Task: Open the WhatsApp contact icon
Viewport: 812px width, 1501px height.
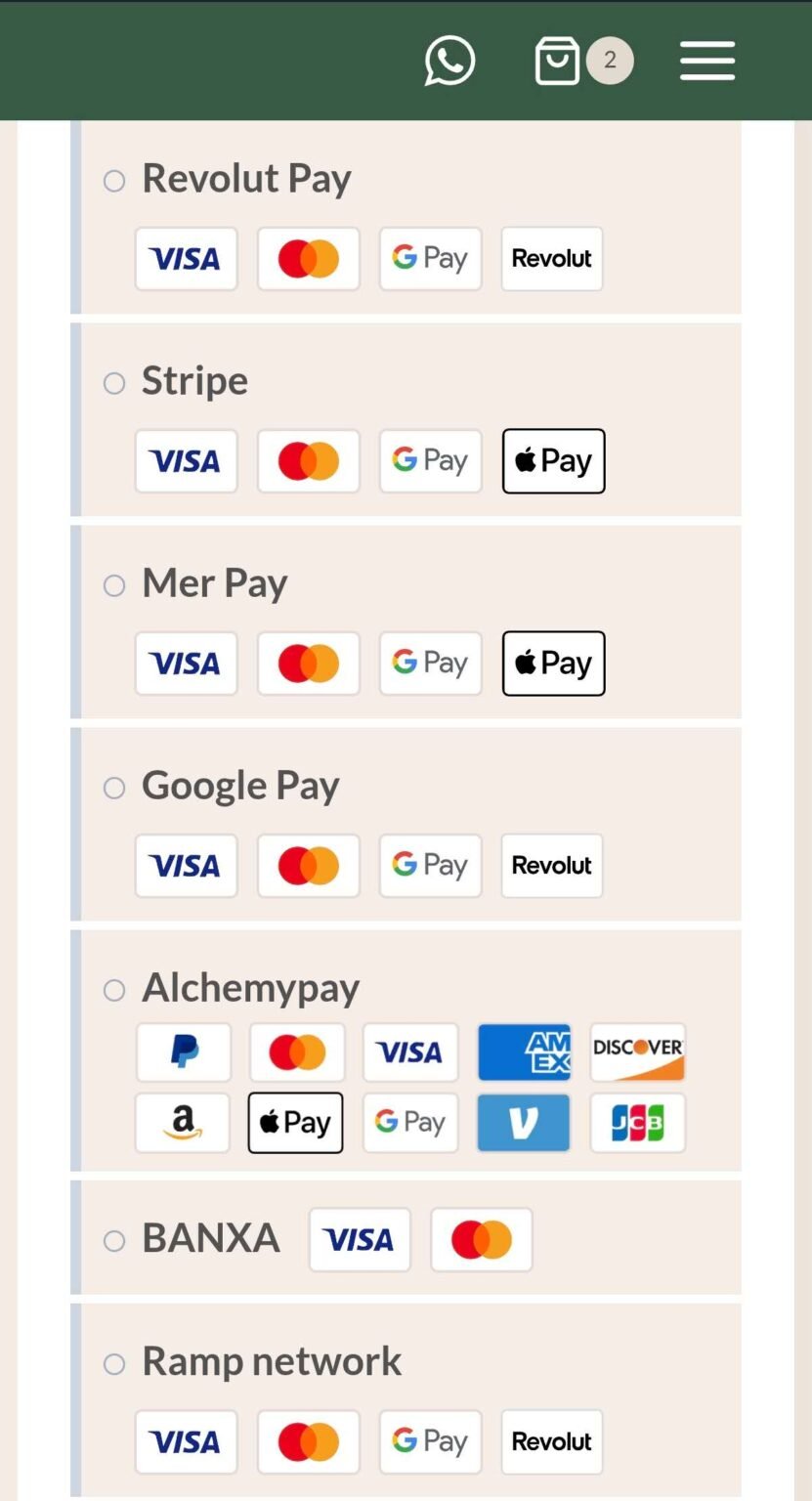Action: (x=449, y=61)
